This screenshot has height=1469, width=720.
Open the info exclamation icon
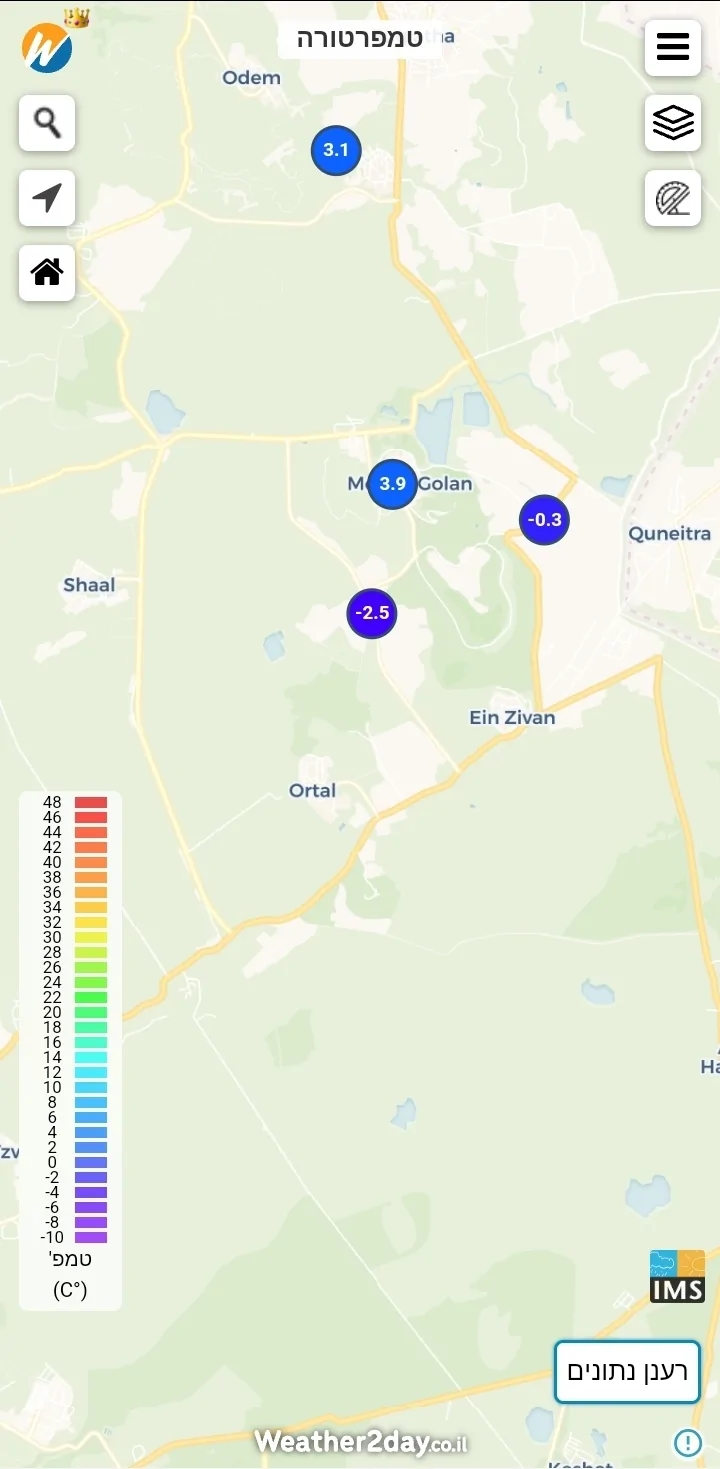[x=687, y=1442]
